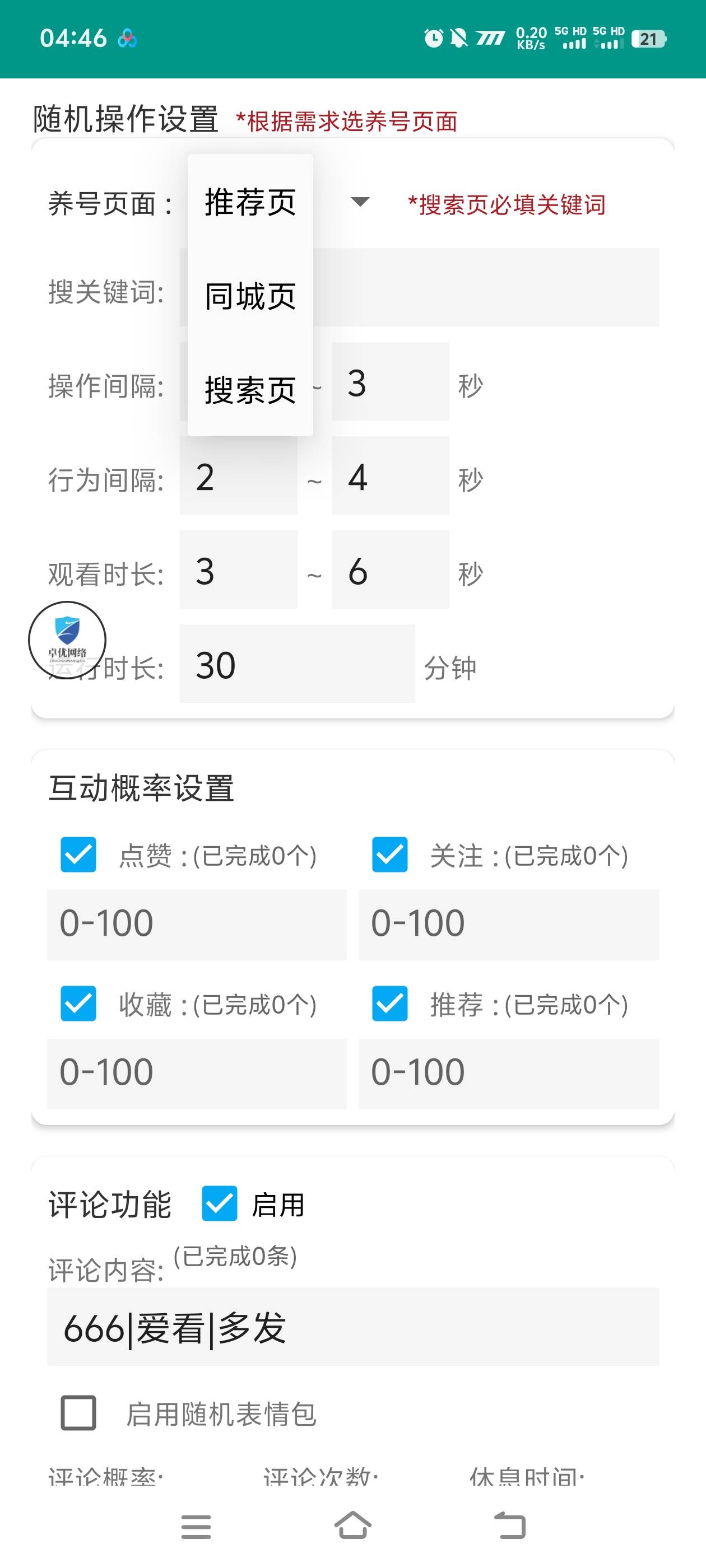
Task: Click the red text 根据需求选养号页面
Action: (x=348, y=120)
